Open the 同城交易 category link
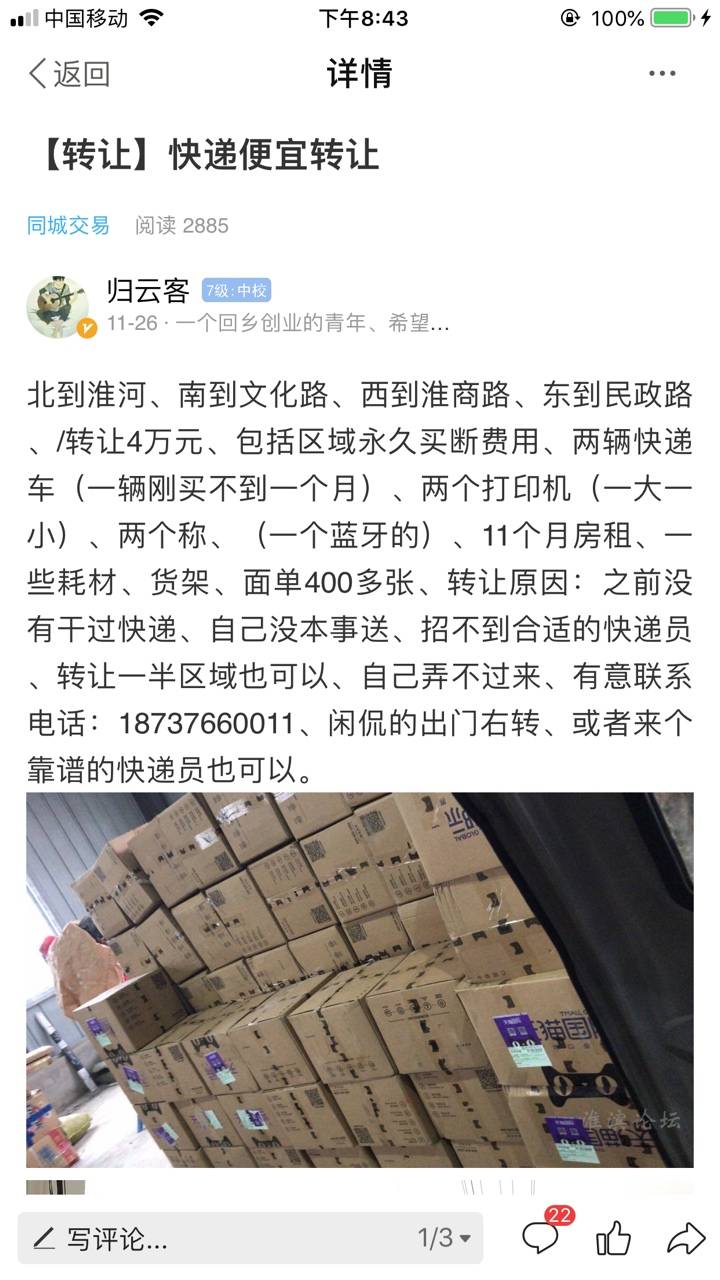720x1280 pixels. [x=68, y=225]
